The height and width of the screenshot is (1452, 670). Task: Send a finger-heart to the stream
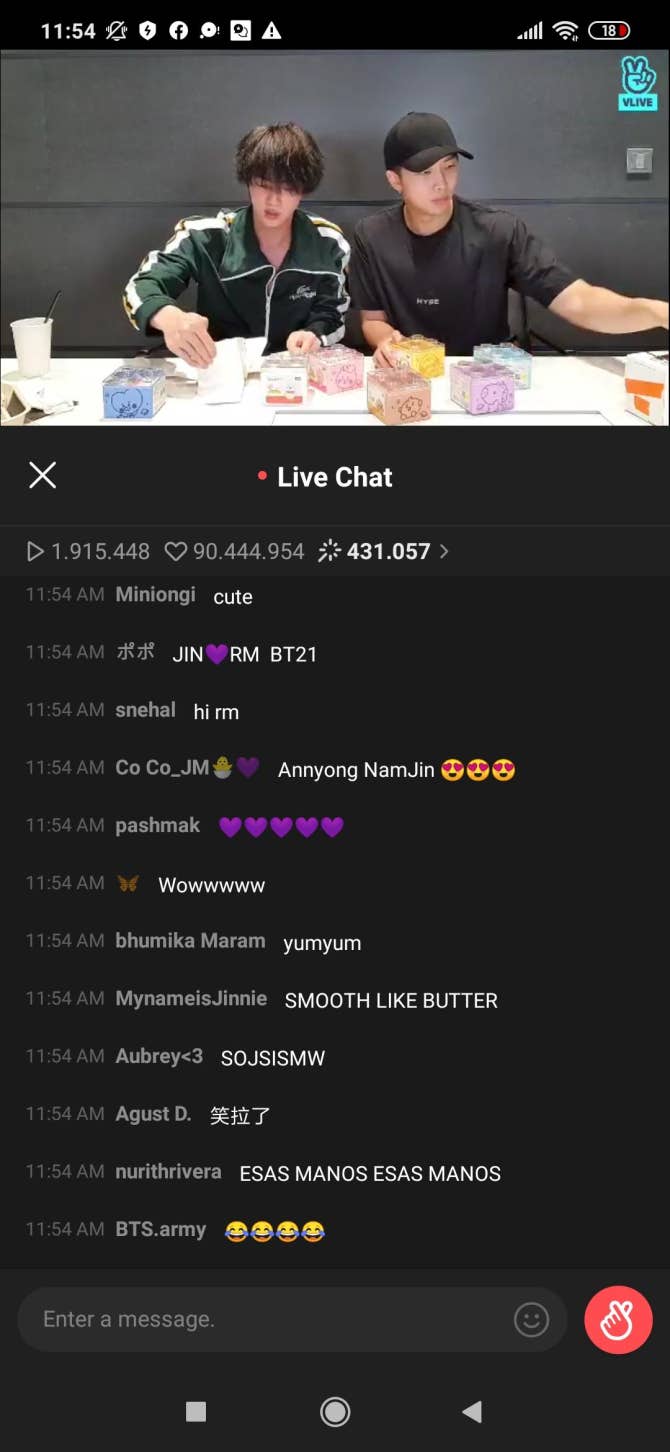tap(618, 1320)
